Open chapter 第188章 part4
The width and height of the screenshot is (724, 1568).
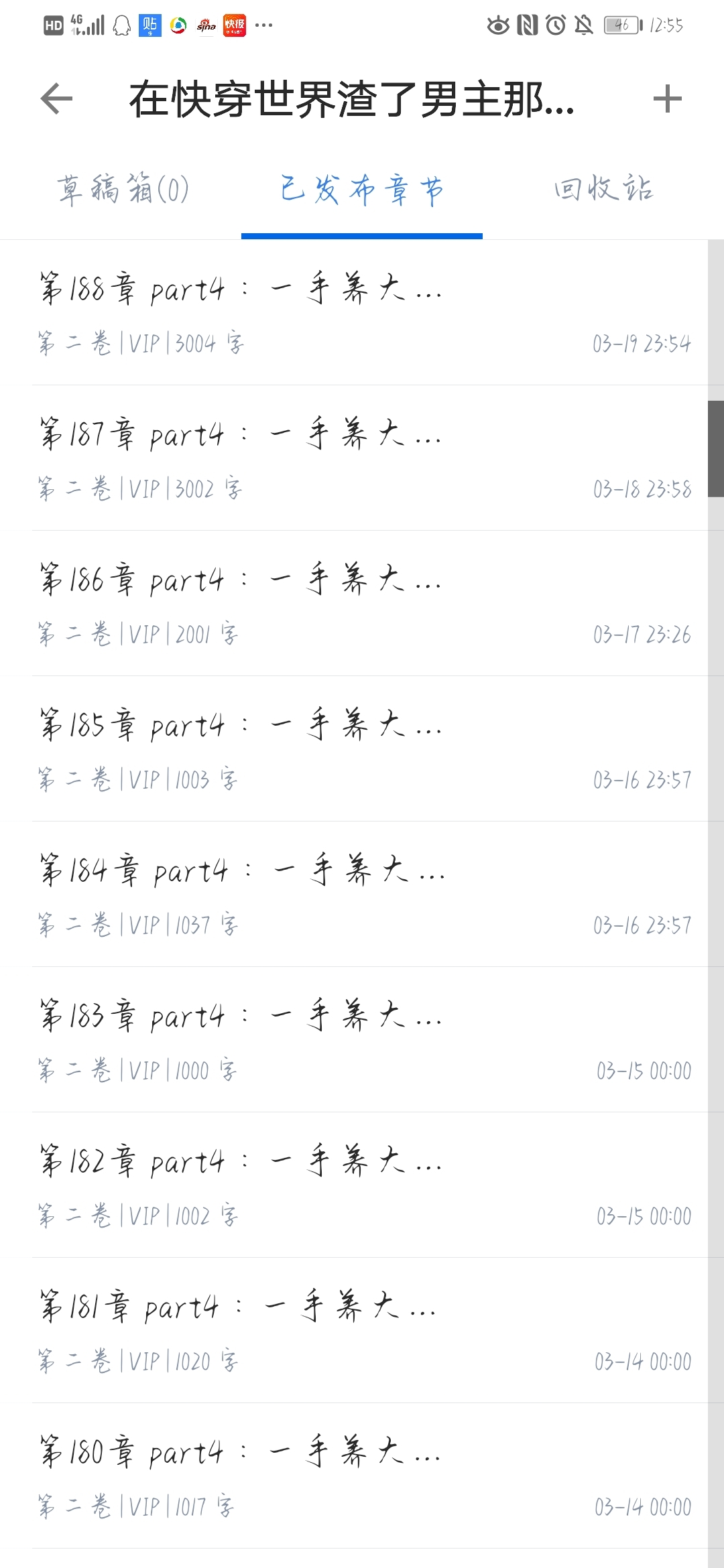[x=354, y=313]
